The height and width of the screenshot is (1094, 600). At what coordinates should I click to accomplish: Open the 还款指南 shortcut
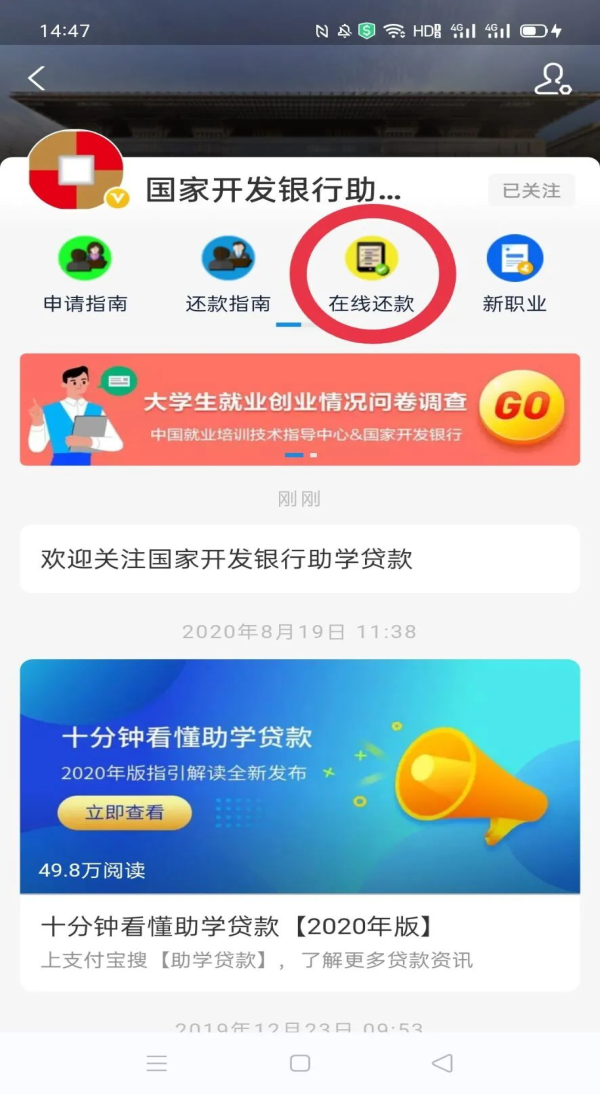pos(228,275)
